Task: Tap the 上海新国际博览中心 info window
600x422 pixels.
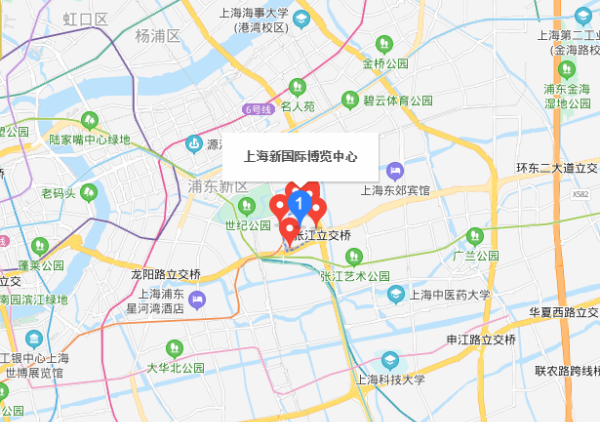Action: (x=301, y=157)
